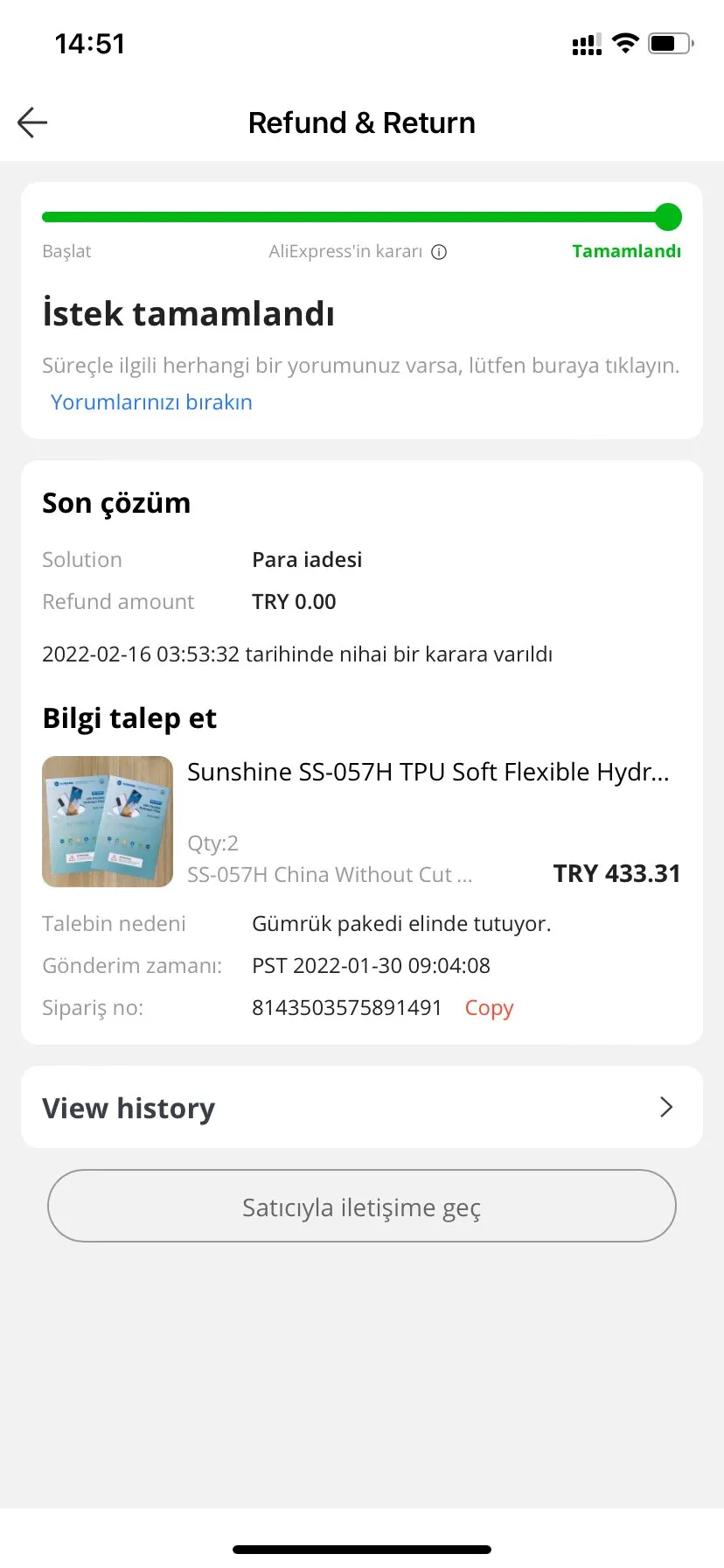The width and height of the screenshot is (724, 1568).
Task: Open View history
Action: pos(361,1108)
